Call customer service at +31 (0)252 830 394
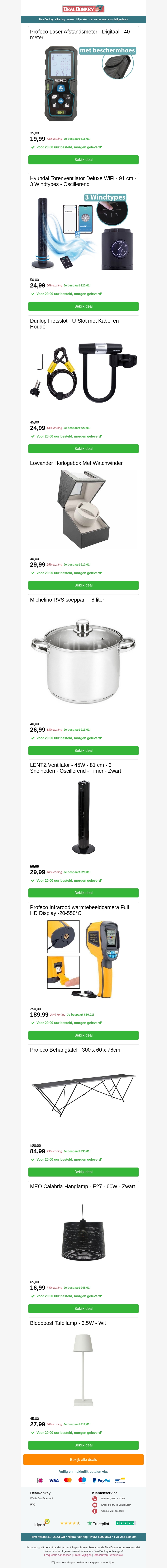 [x=113, y=1499]
